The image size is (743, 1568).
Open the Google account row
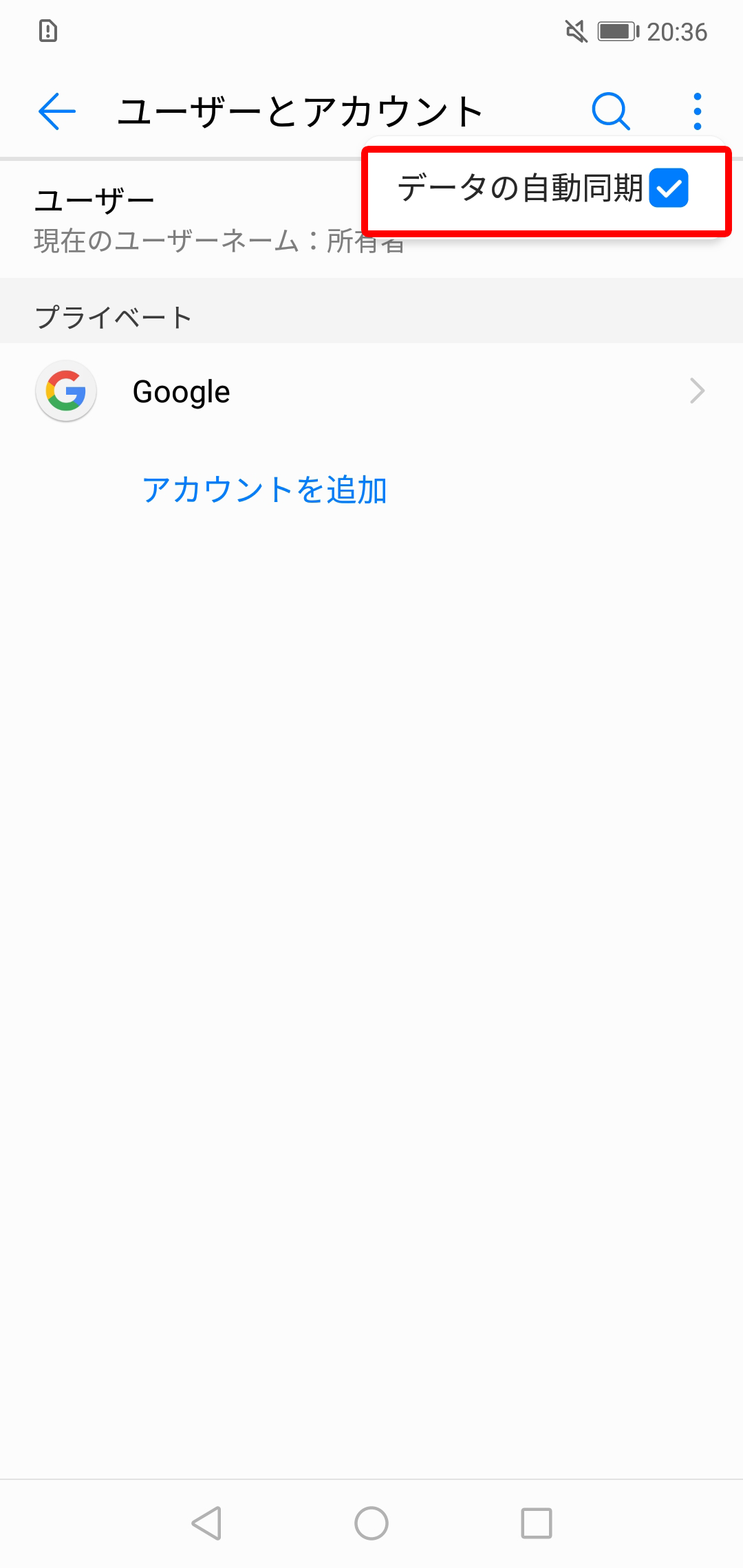(371, 391)
